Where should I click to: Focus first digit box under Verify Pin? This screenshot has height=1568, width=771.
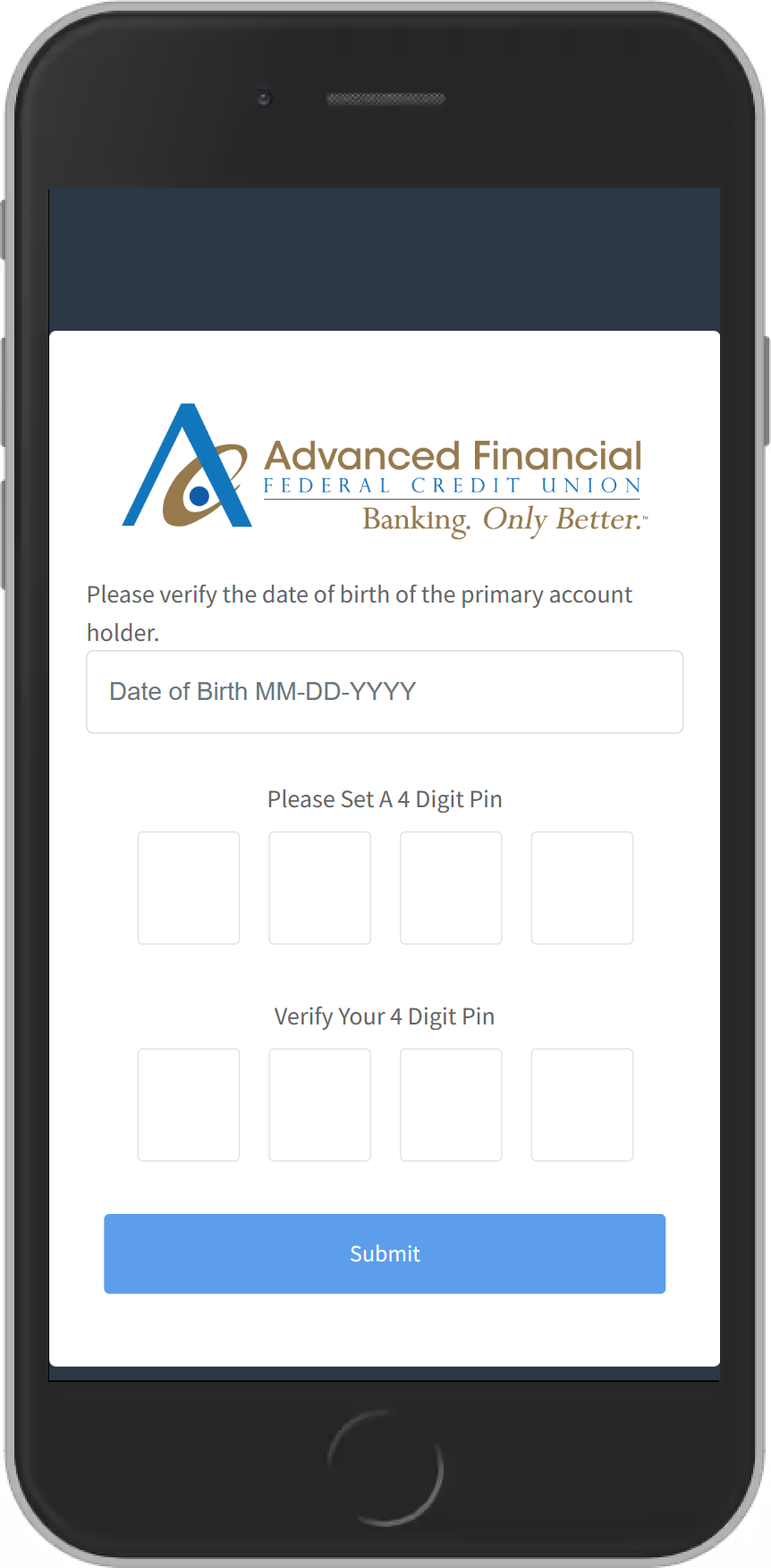(189, 1105)
